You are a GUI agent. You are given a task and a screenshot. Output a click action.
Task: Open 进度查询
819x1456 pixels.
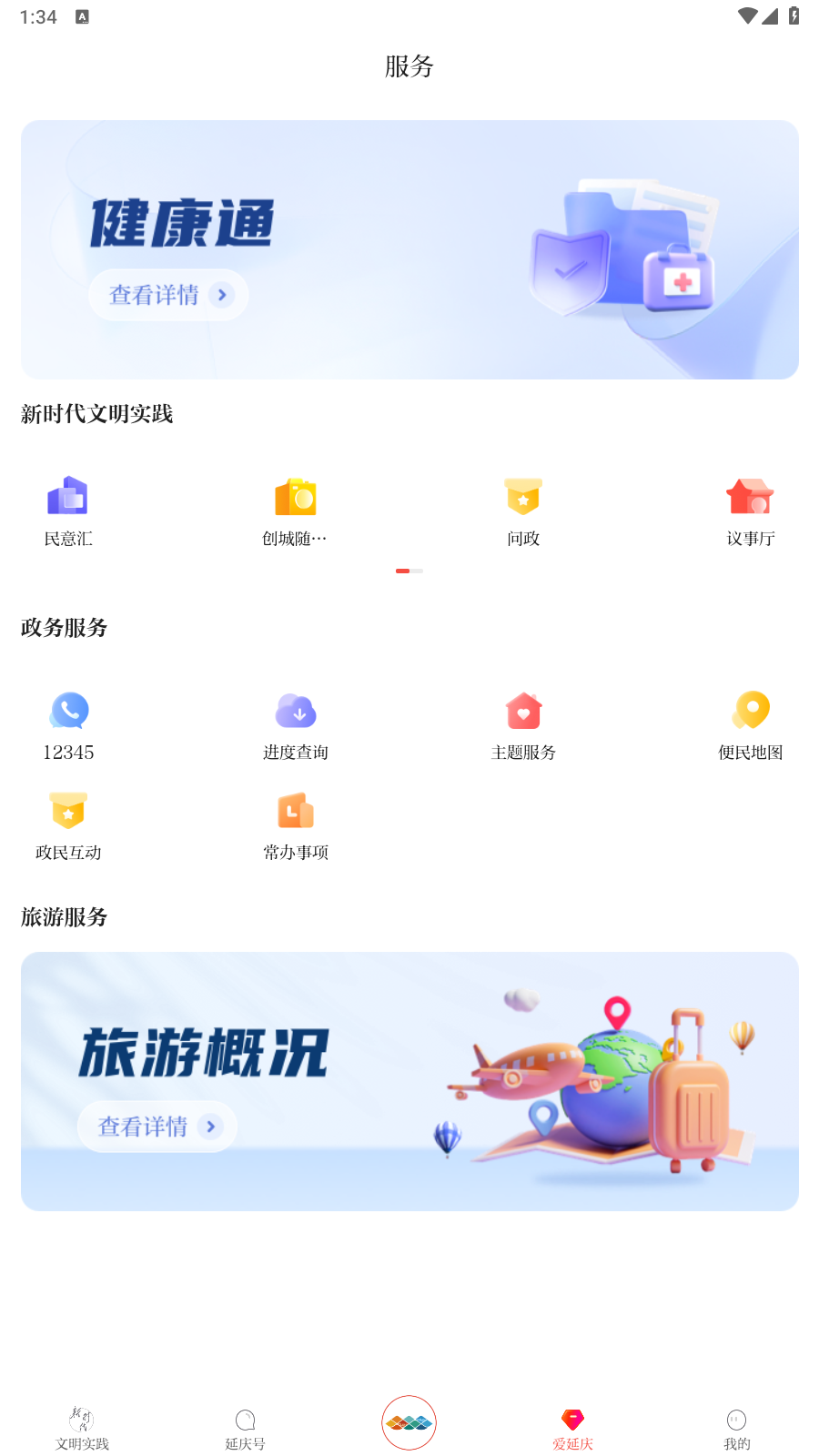tap(295, 724)
